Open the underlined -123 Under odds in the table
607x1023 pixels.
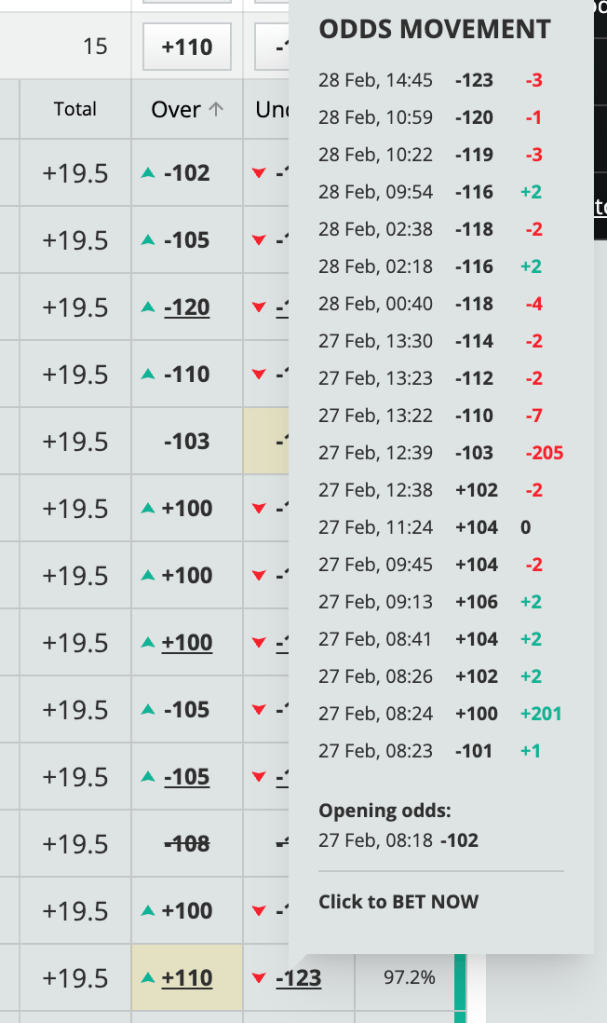tap(298, 978)
